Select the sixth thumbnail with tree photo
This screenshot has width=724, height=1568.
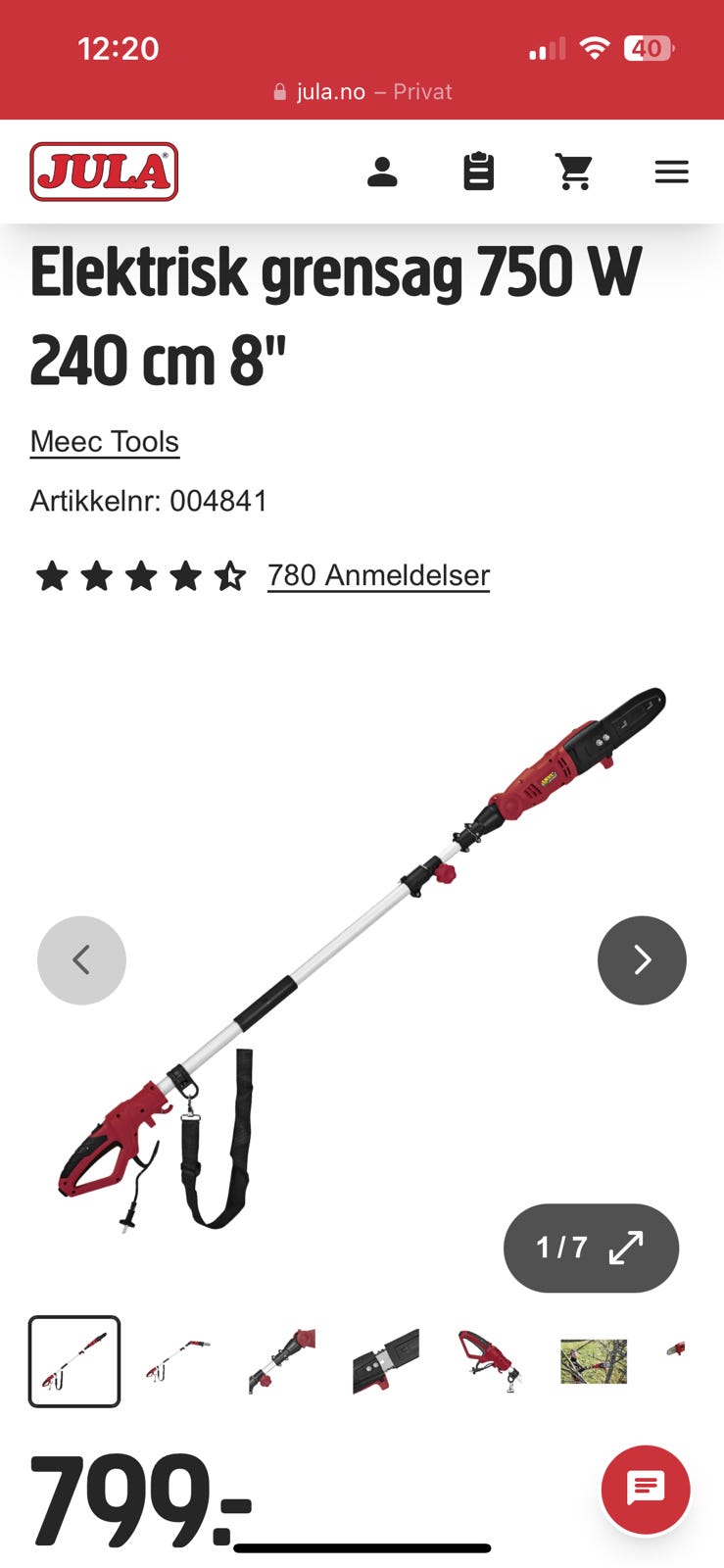(x=594, y=1361)
